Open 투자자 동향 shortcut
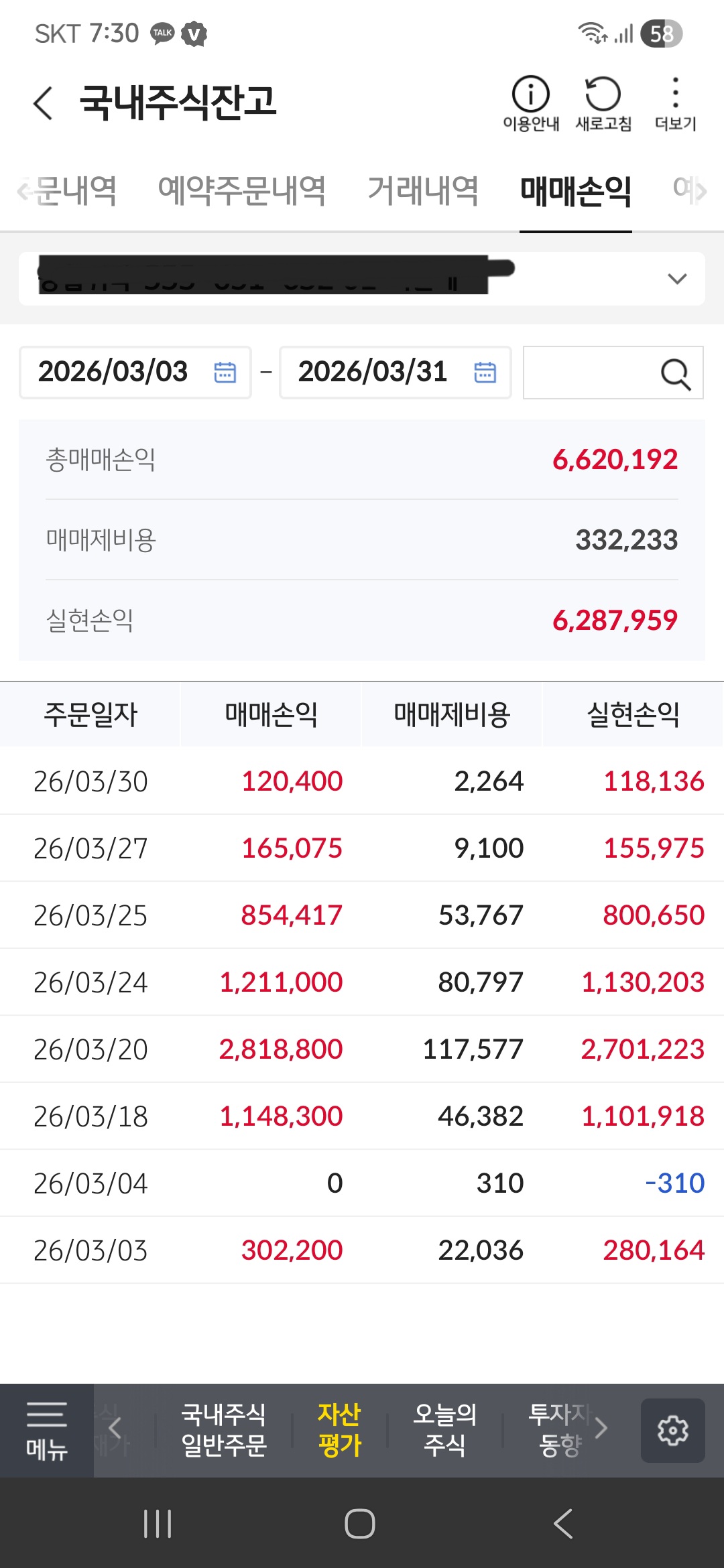 click(560, 1430)
